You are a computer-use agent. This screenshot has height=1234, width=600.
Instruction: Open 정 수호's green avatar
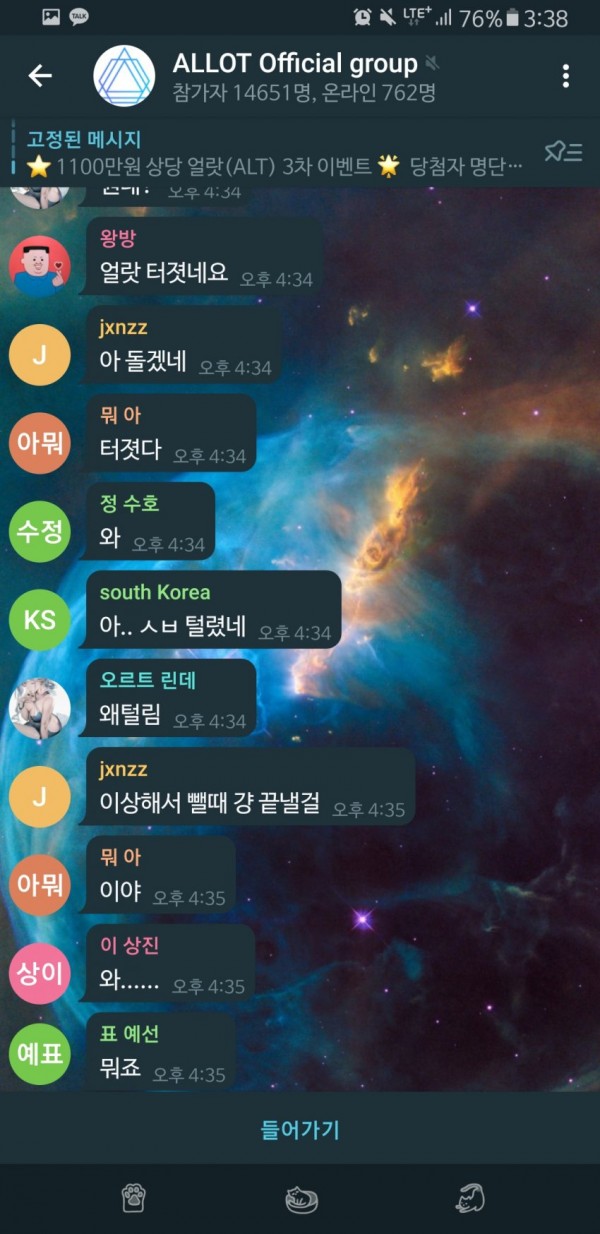tap(39, 531)
